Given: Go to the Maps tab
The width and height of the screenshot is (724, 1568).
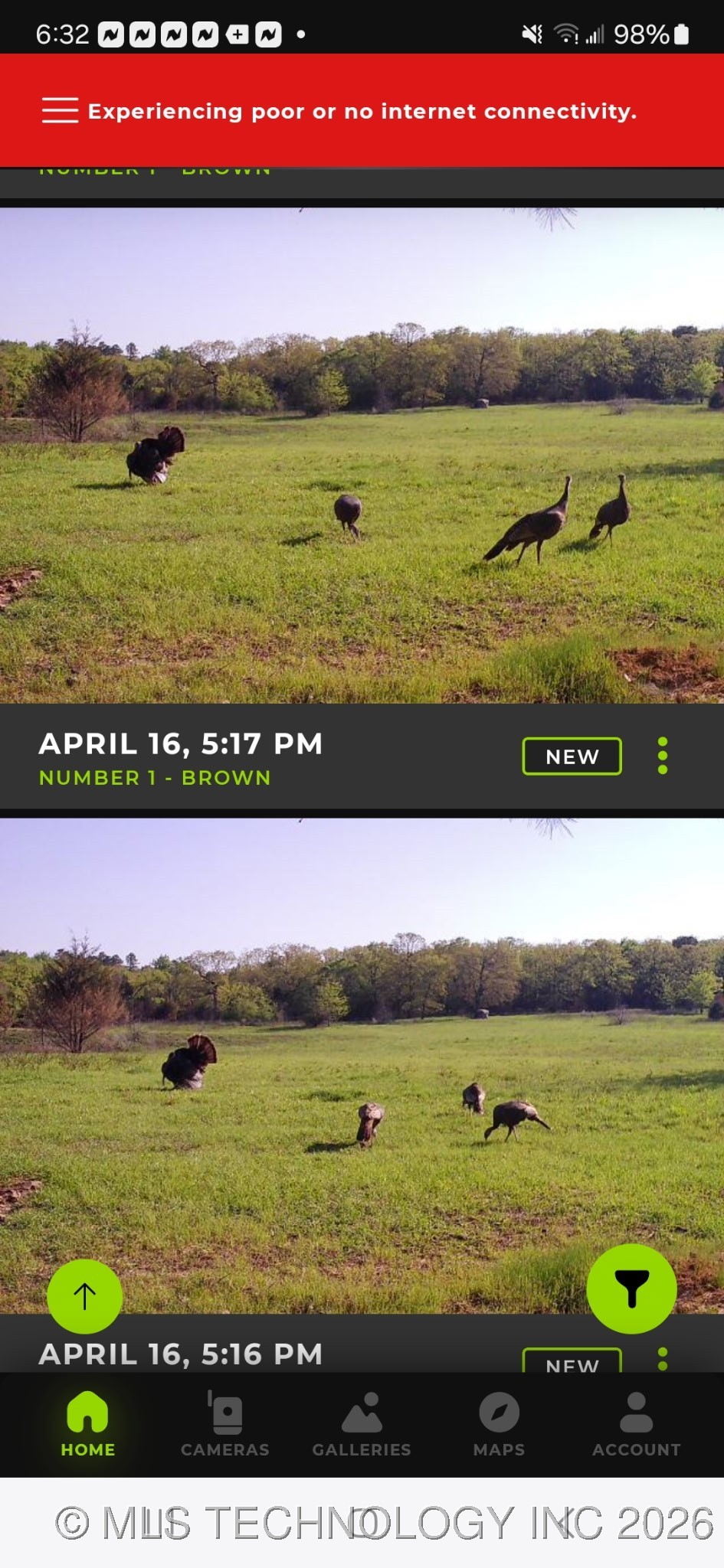Looking at the screenshot, I should (499, 1424).
